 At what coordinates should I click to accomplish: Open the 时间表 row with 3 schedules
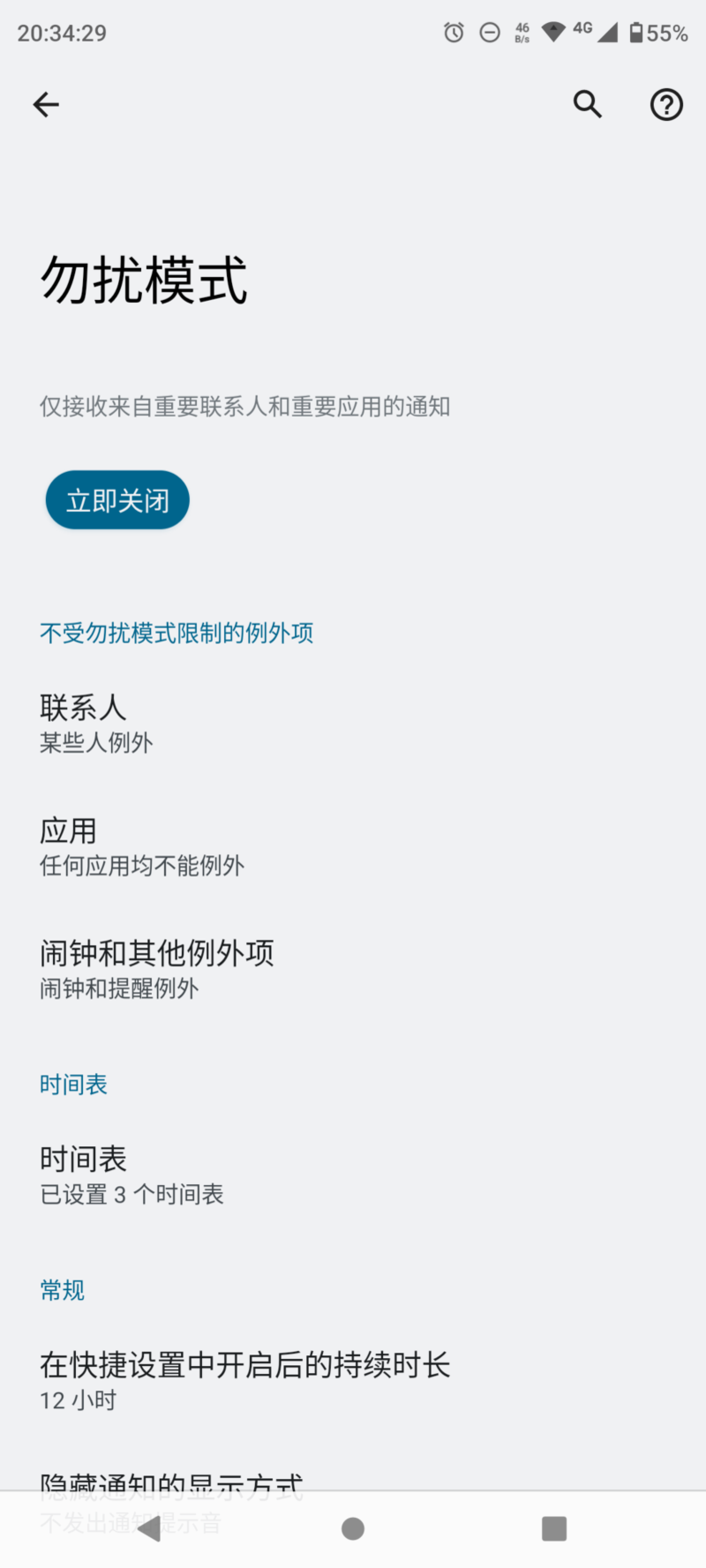(x=353, y=1175)
